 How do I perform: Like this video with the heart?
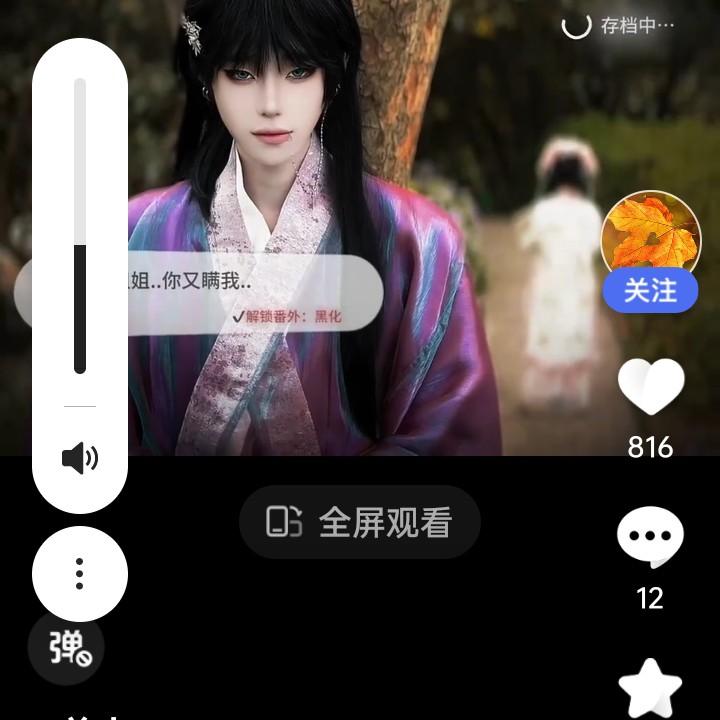[x=650, y=386]
